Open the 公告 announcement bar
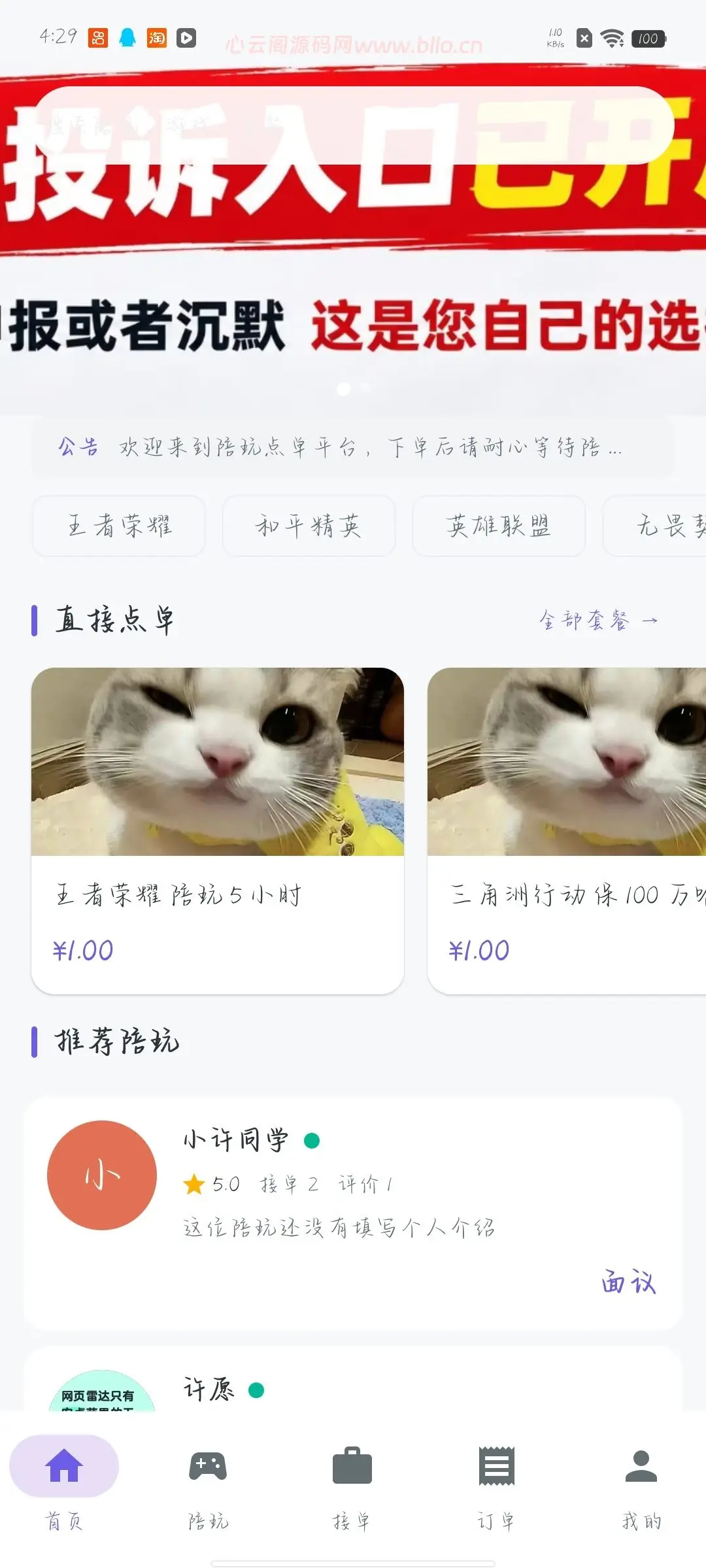Screen dimensions: 706x1568 point(353,447)
